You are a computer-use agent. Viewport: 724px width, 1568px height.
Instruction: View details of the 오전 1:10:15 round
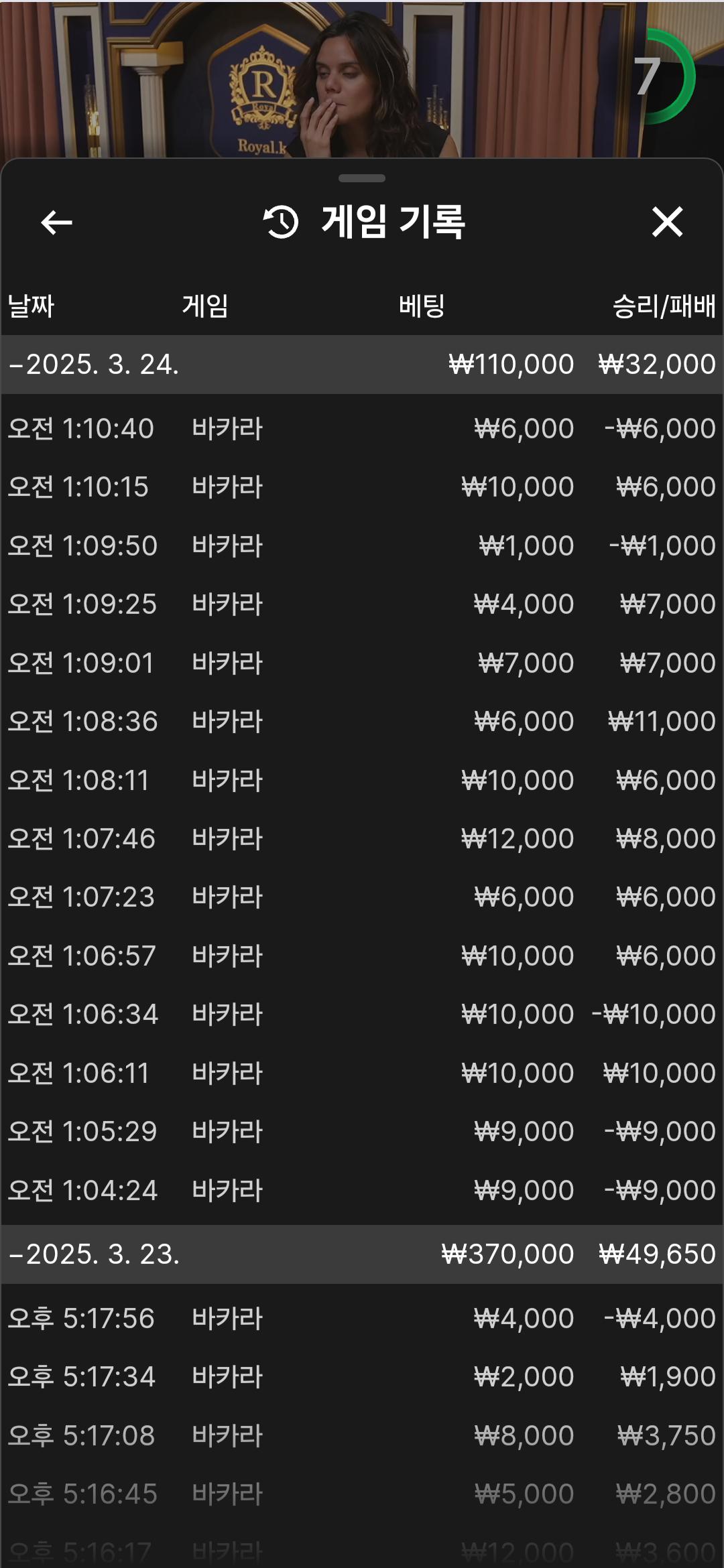pos(362,487)
